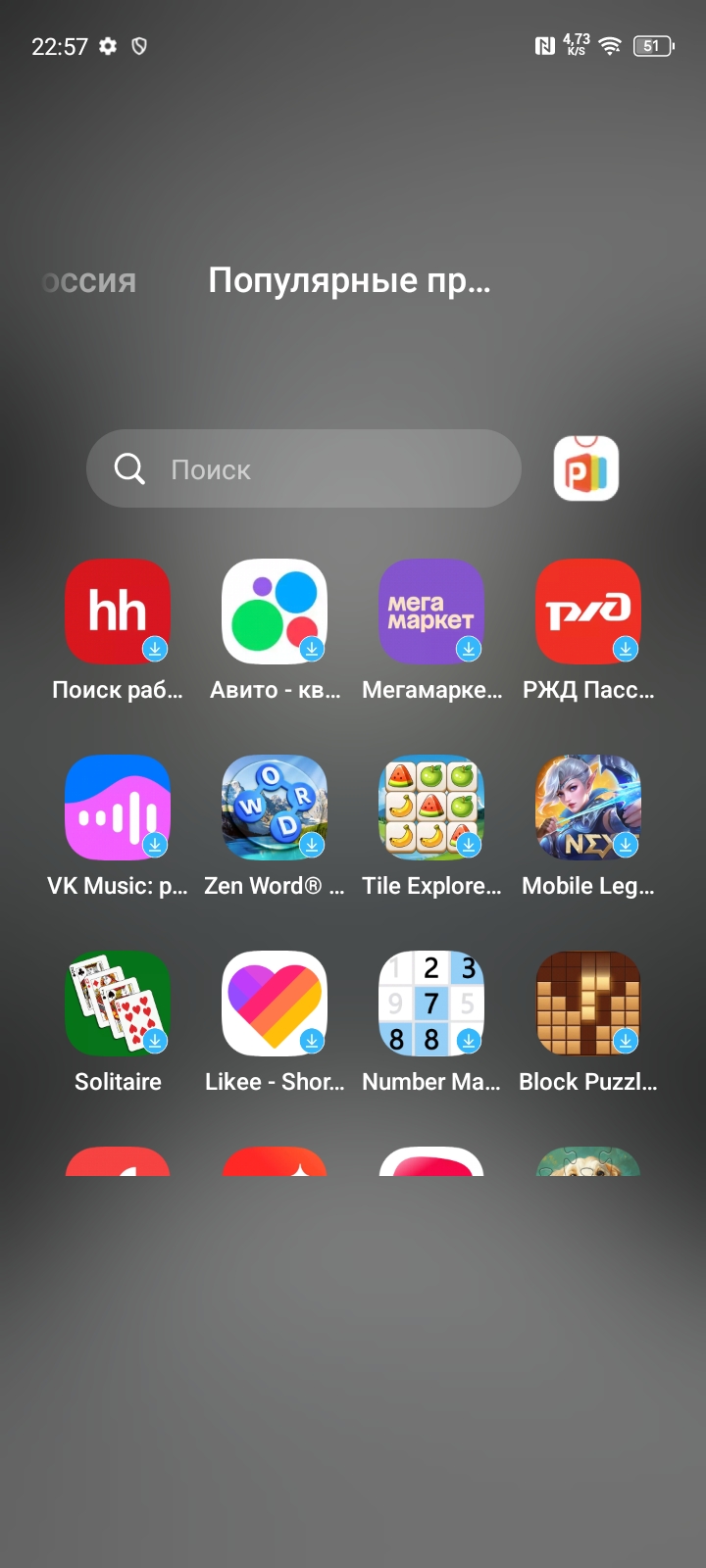Viewport: 706px width, 1568px height.
Task: Open the Мегамаркет app
Action: 431,612
